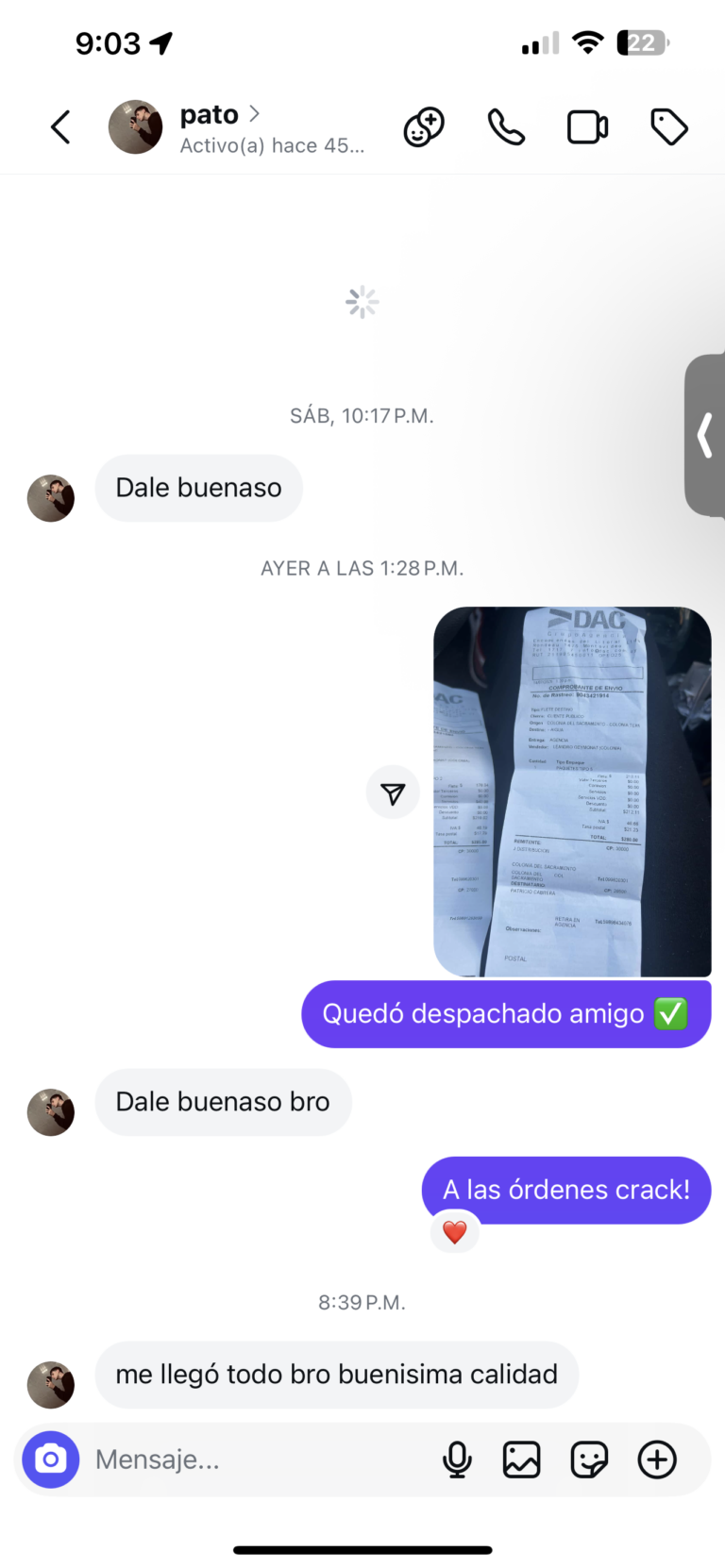Start a voice call with pato
Viewport: 725px width, 1568px height.
pyautogui.click(x=506, y=127)
